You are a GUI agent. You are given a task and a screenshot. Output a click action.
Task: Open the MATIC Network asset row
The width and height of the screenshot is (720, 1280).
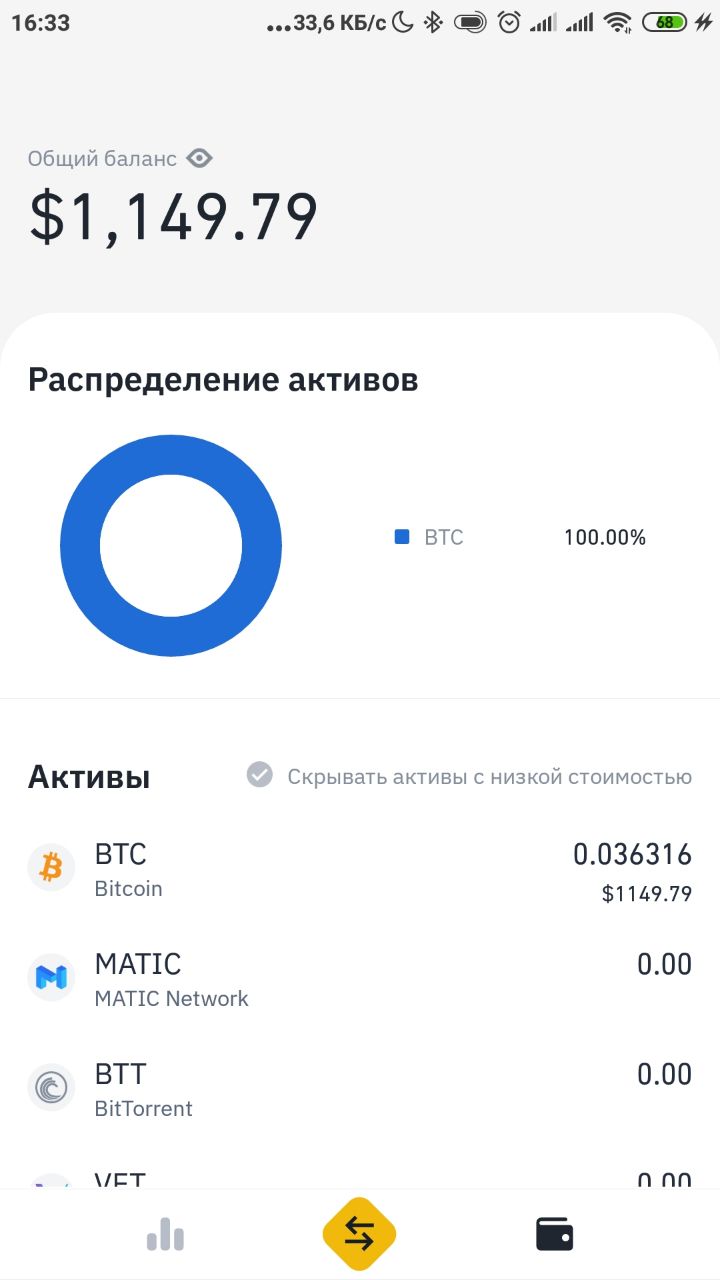click(360, 980)
